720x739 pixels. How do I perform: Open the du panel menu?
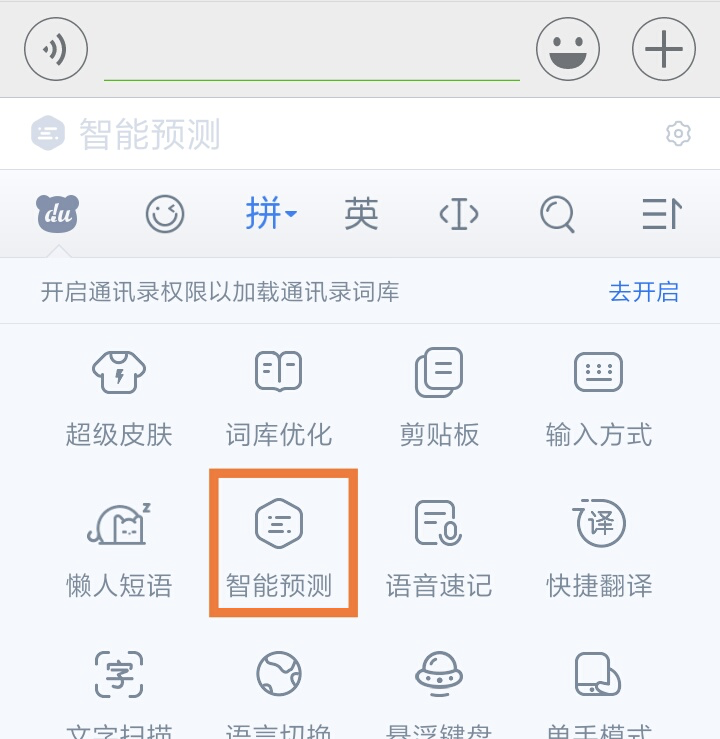tap(57, 214)
